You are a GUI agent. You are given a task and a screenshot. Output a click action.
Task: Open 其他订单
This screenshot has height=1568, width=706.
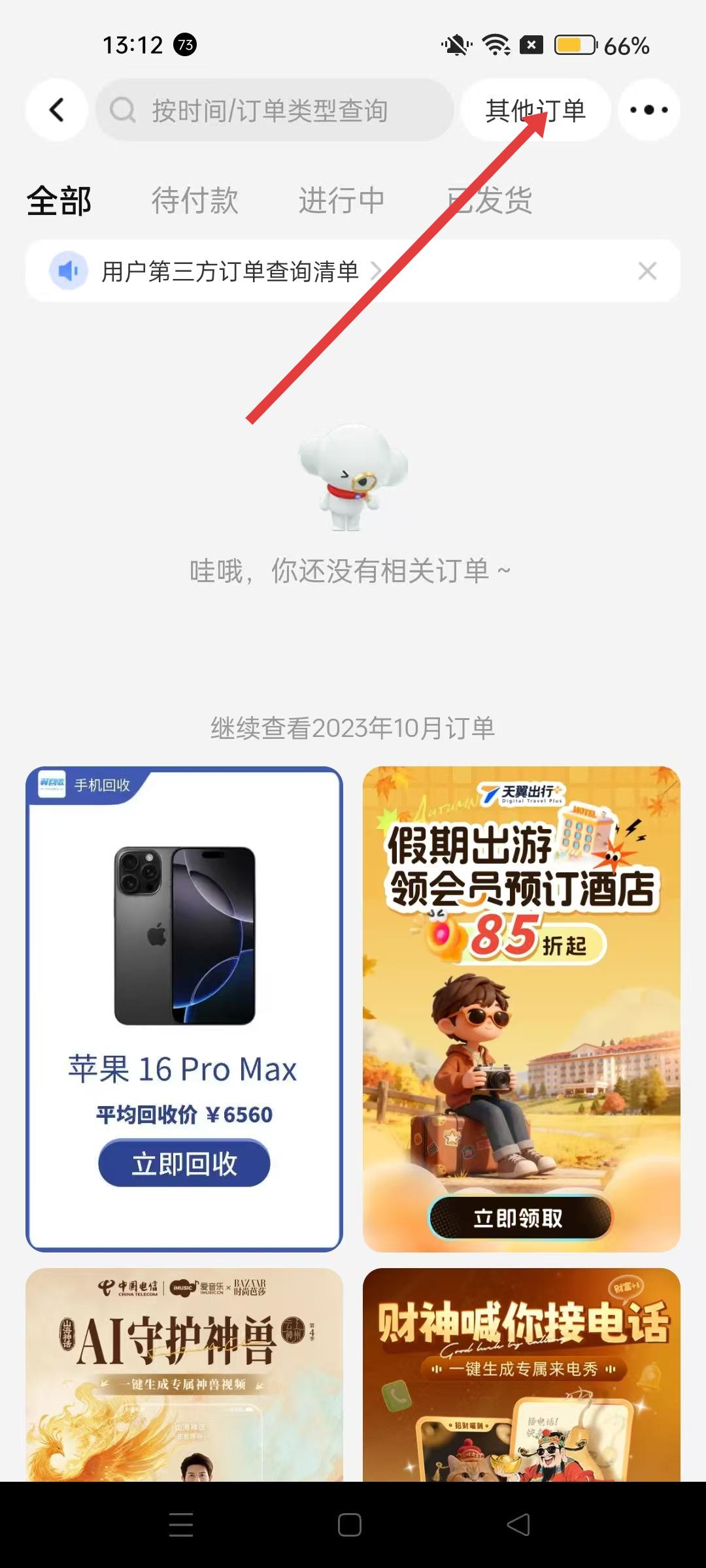pos(535,110)
